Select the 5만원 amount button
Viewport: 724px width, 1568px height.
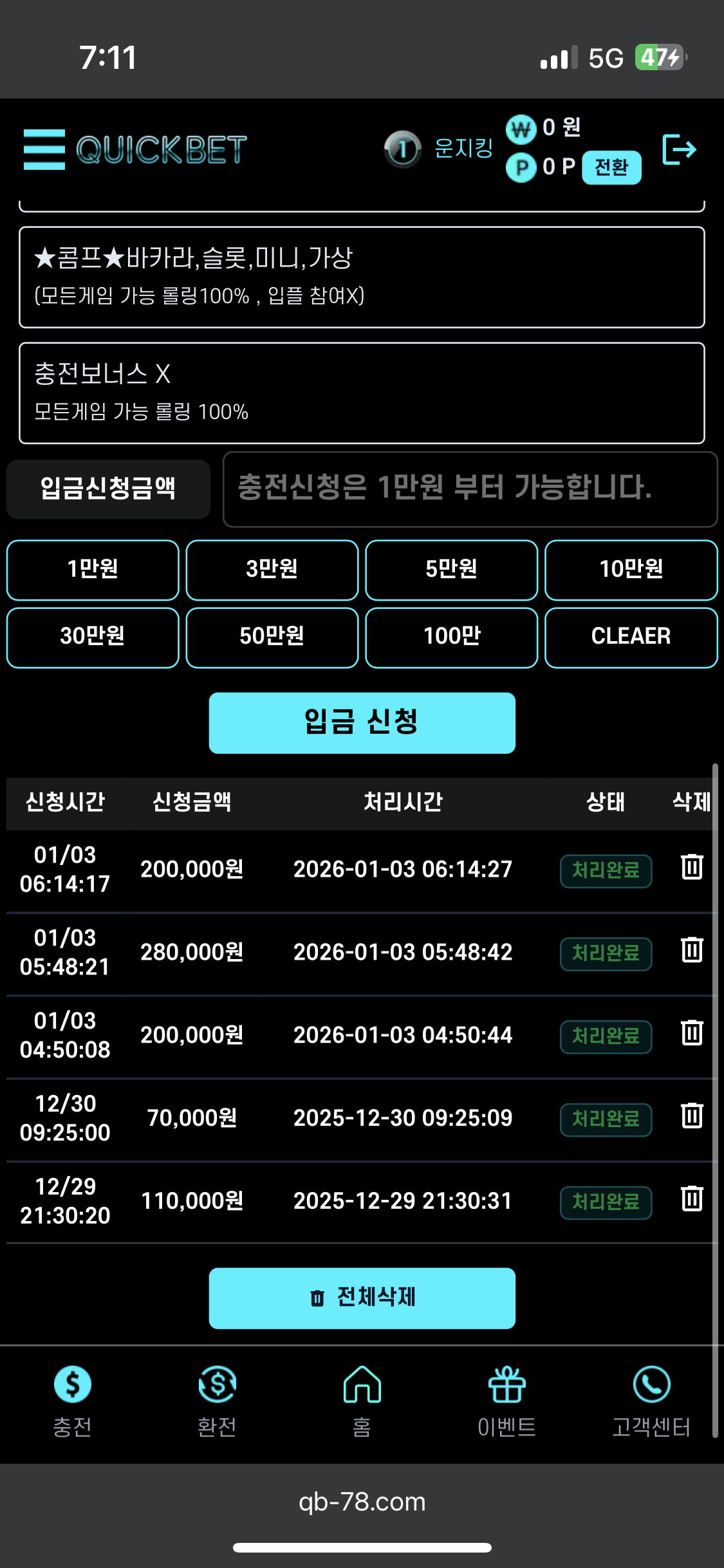(x=451, y=570)
